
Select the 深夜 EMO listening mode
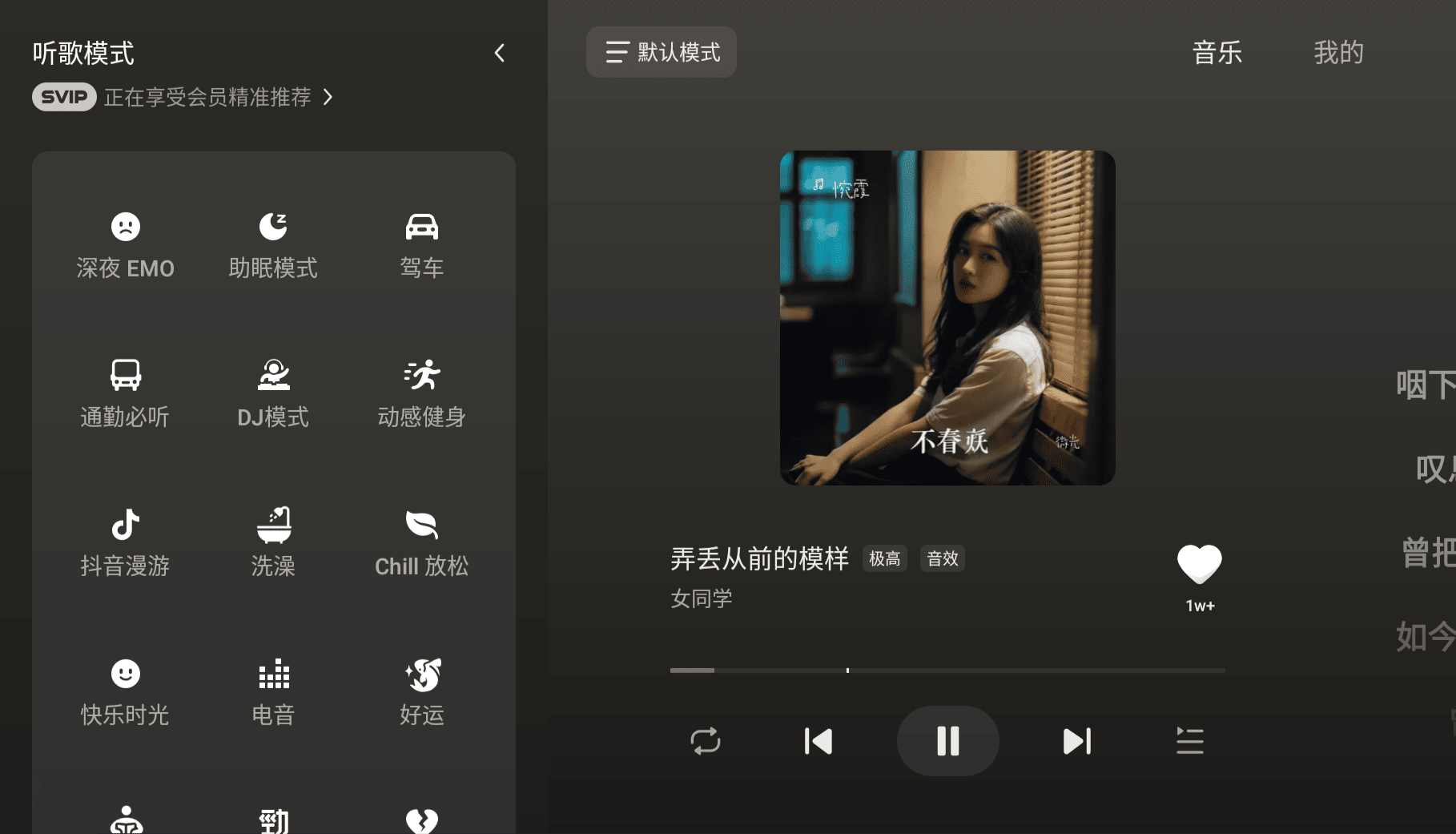click(x=126, y=245)
